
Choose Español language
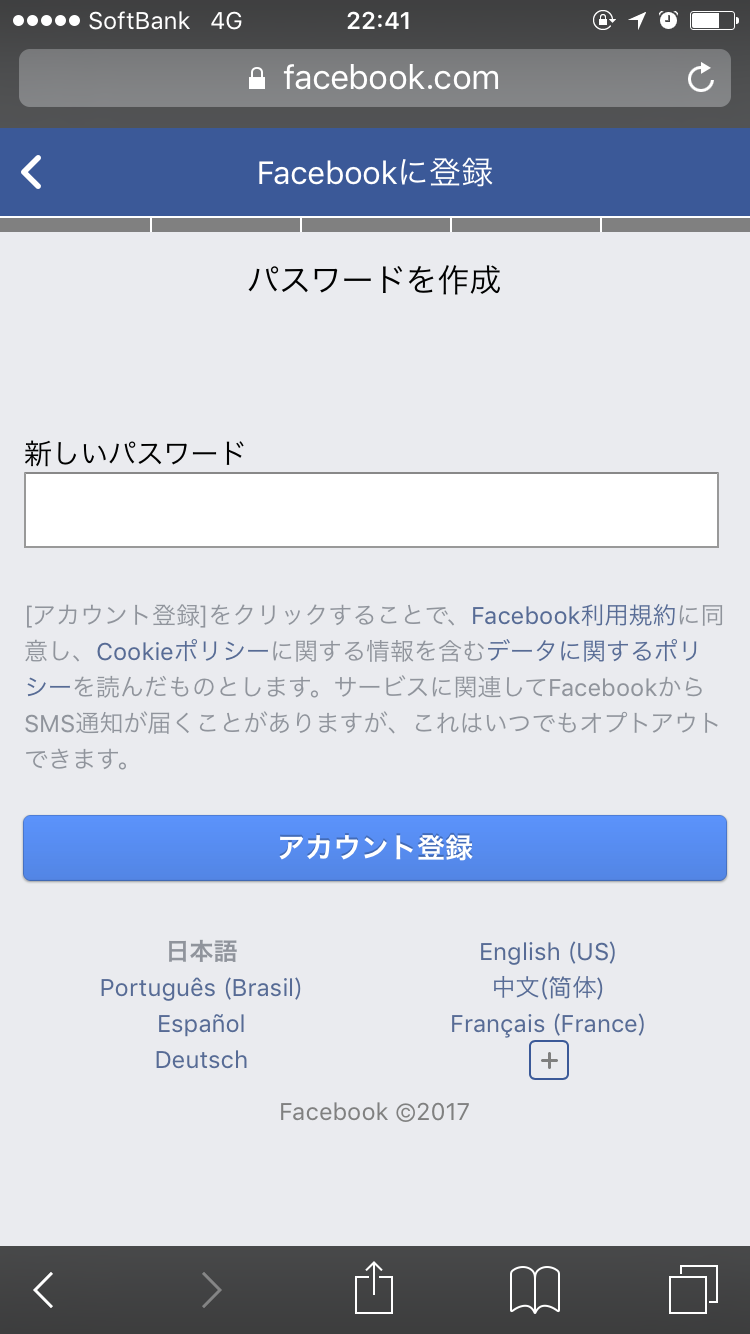point(201,1024)
